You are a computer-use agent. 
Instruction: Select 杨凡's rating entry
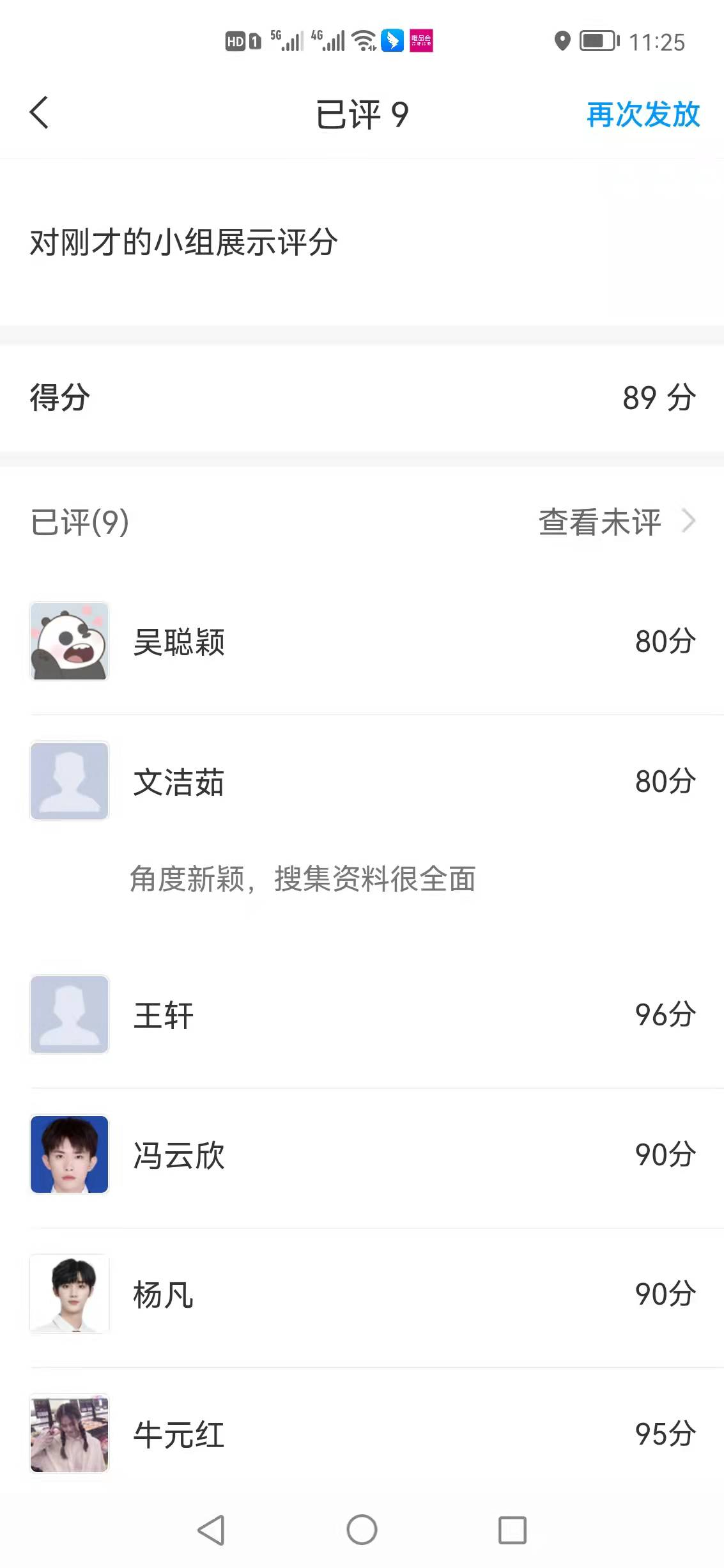[x=362, y=1294]
